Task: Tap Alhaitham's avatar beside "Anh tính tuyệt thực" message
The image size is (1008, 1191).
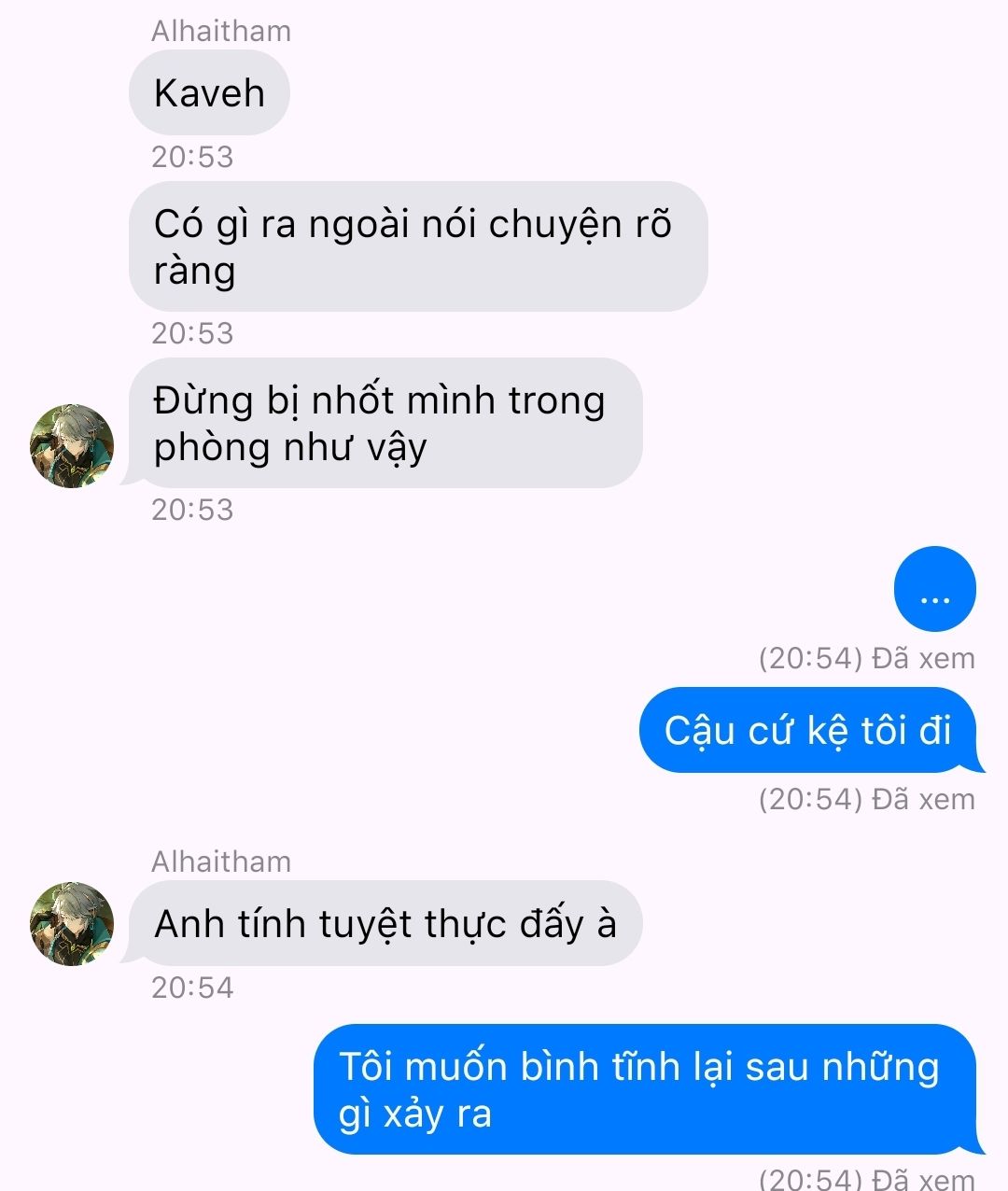Action: (72, 924)
